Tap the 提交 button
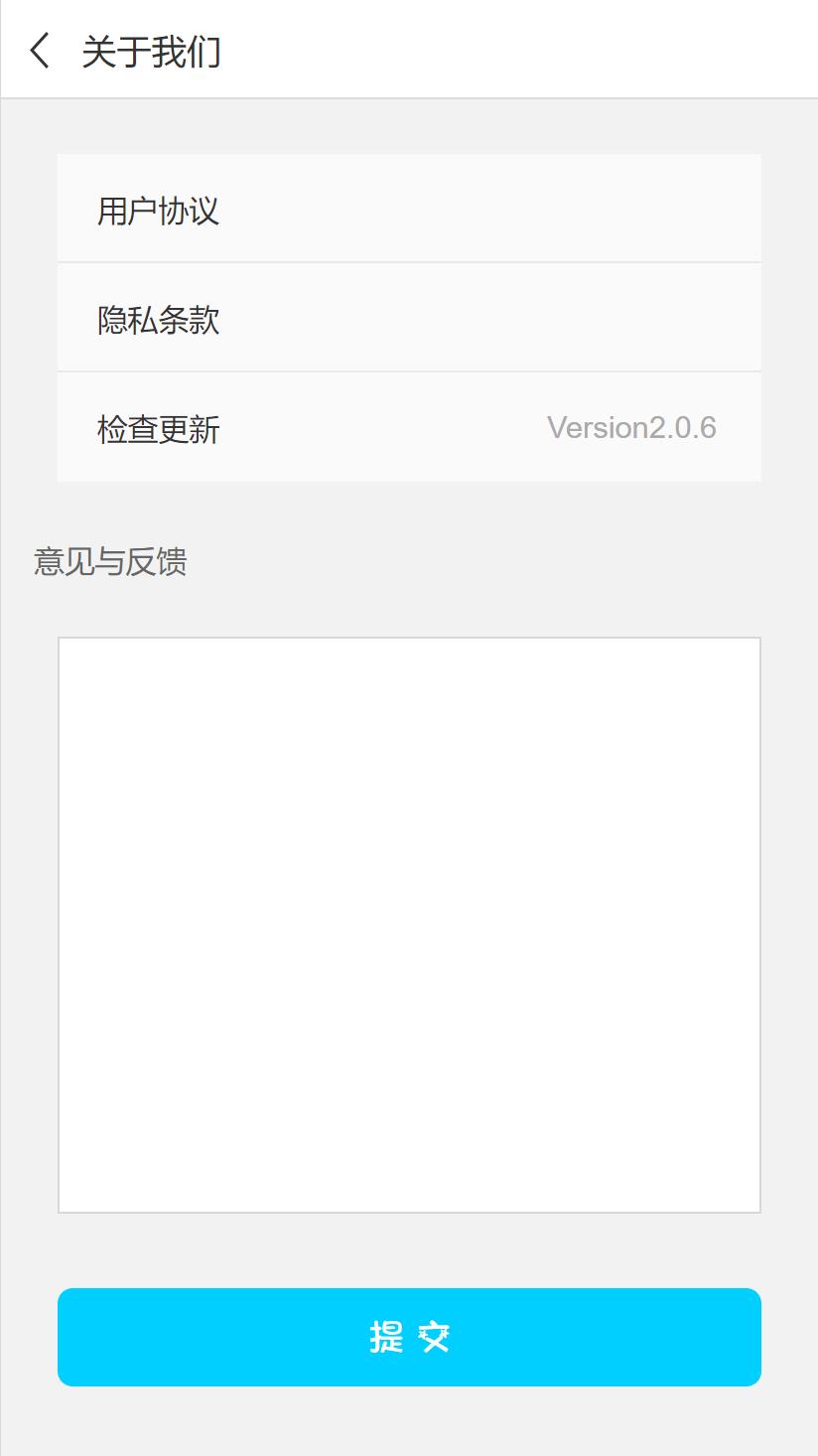The height and width of the screenshot is (1456, 818). [409, 1337]
